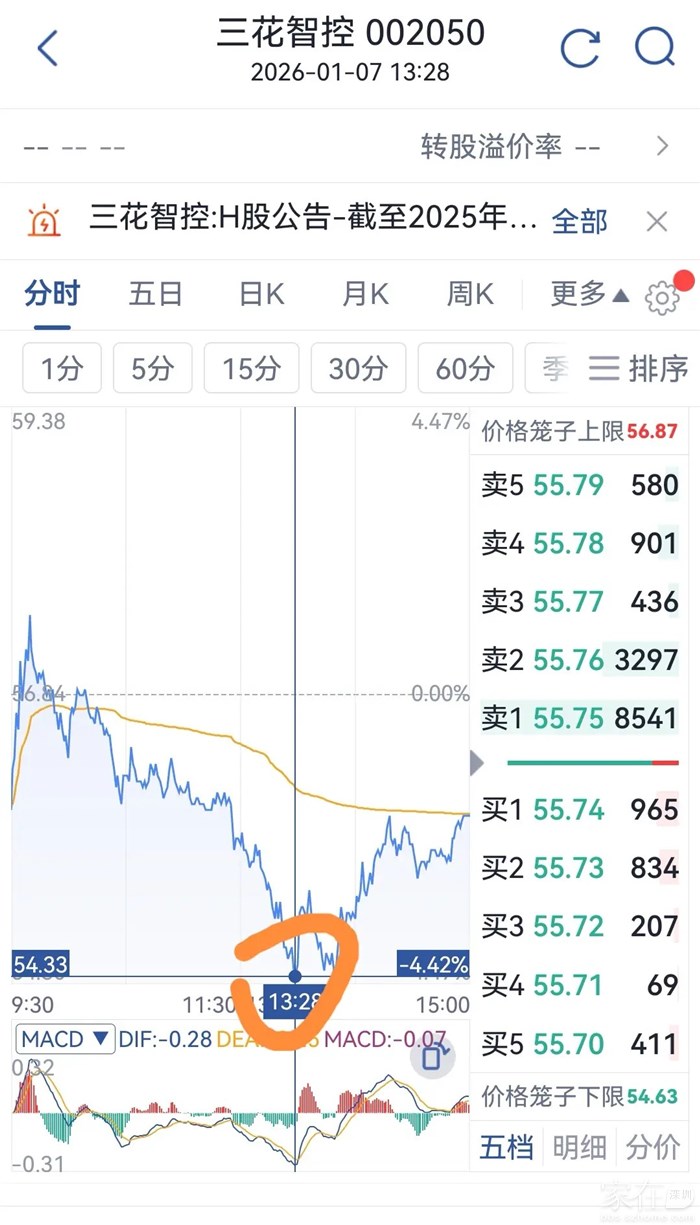The image size is (700, 1225).
Task: Change the MACD indicator dropdown
Action: coord(66,1038)
